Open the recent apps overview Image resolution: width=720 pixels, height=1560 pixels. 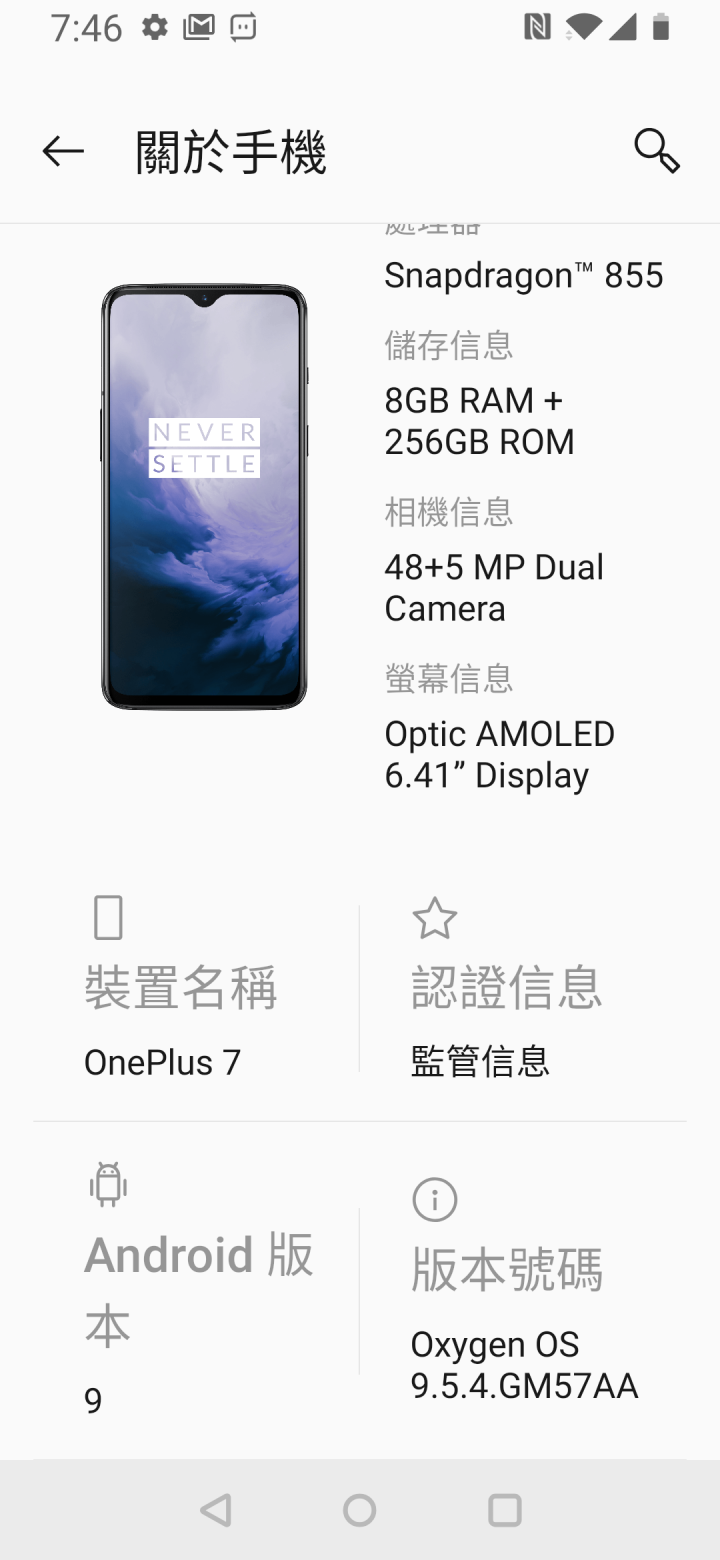[504, 1510]
